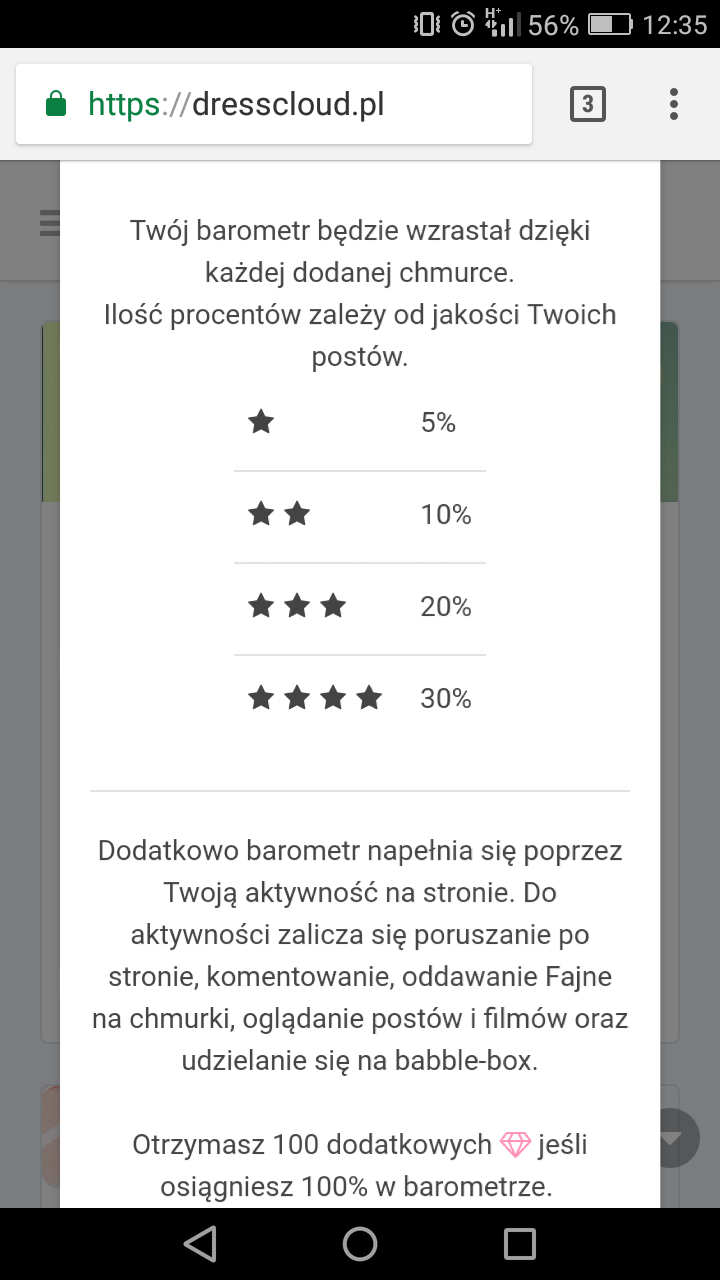Tap the three-star 20% rating icon

pos(297,605)
